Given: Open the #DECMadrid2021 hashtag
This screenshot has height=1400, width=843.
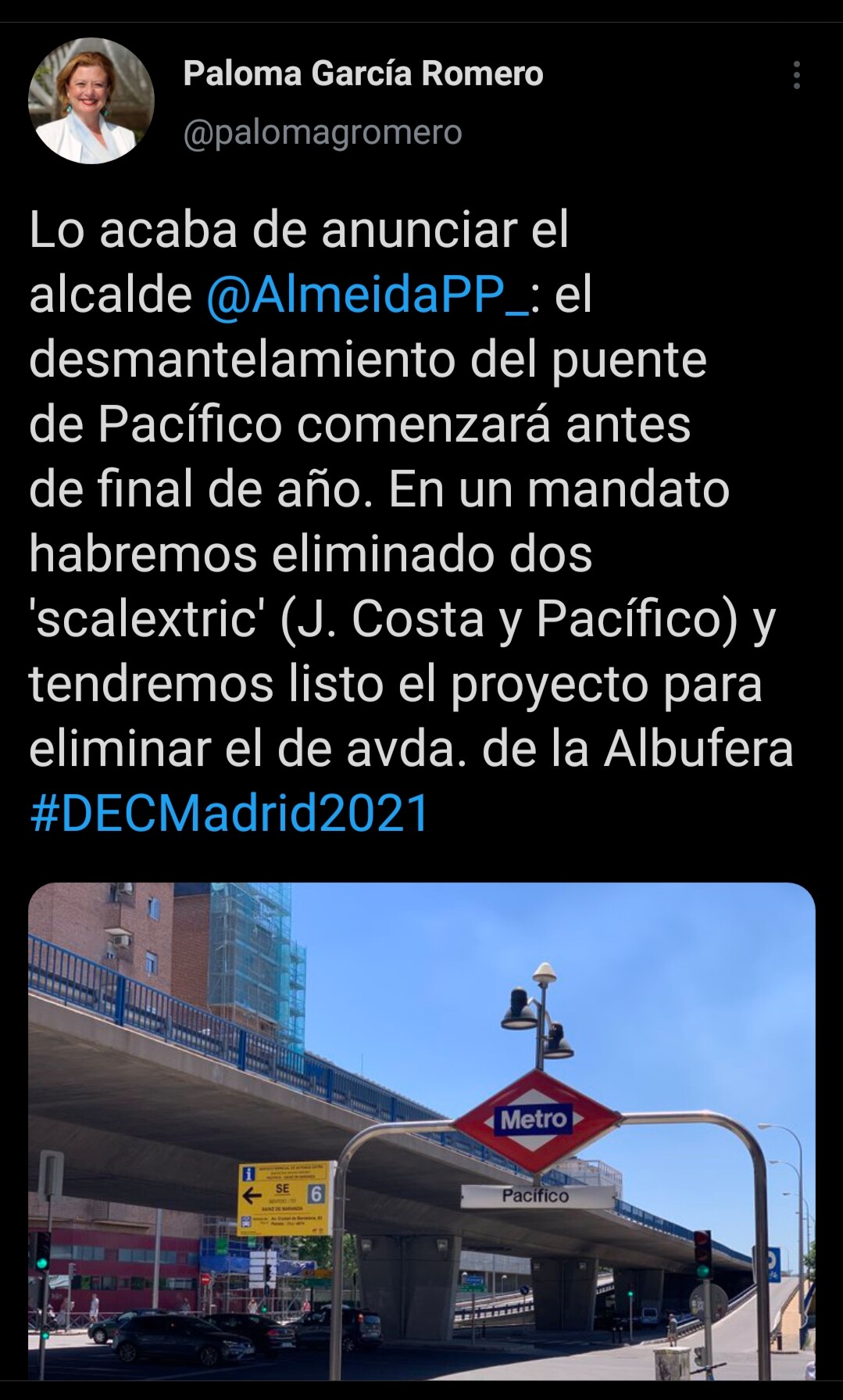Looking at the screenshot, I should point(230,812).
